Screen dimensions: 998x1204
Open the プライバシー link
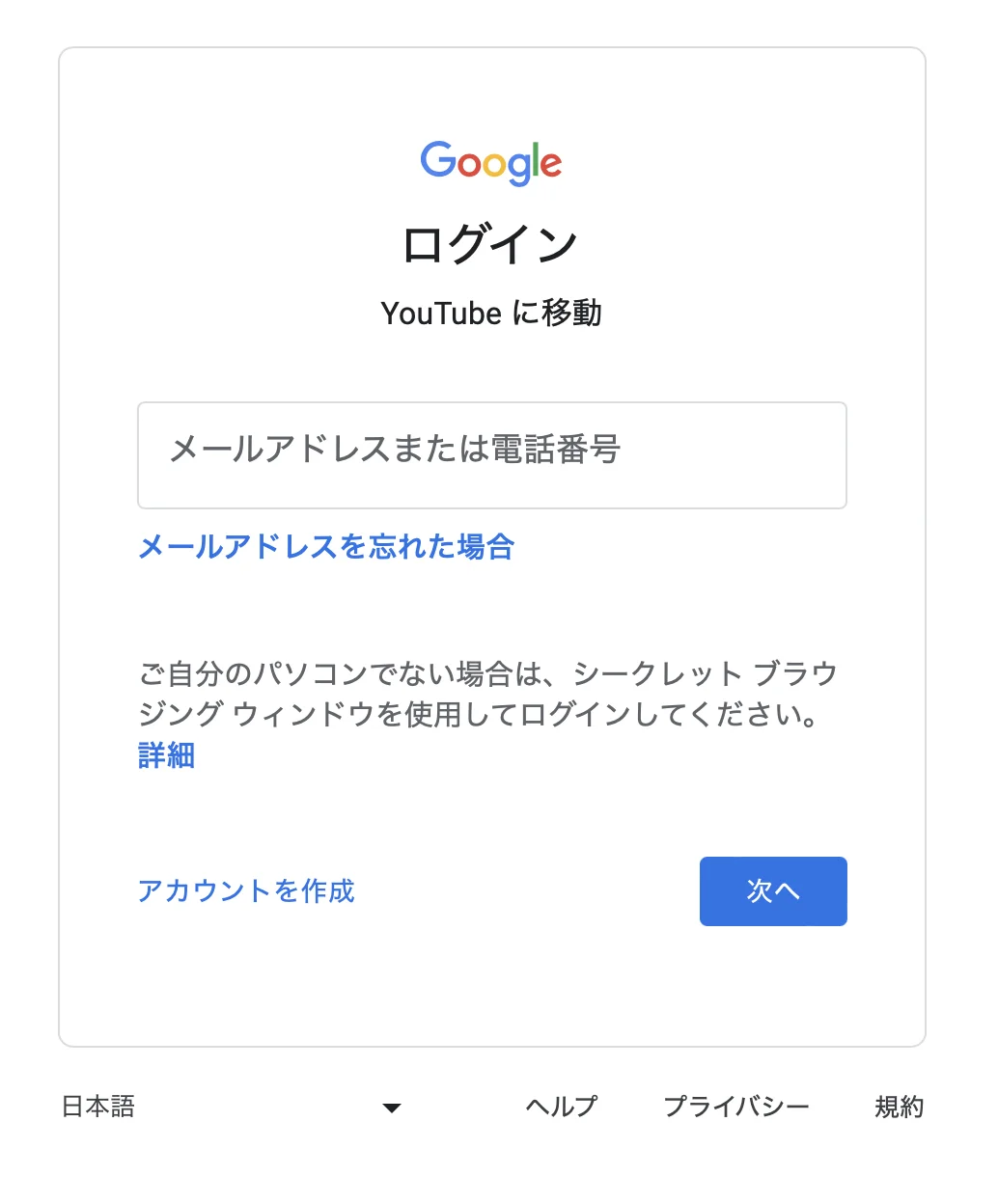pos(735,1107)
